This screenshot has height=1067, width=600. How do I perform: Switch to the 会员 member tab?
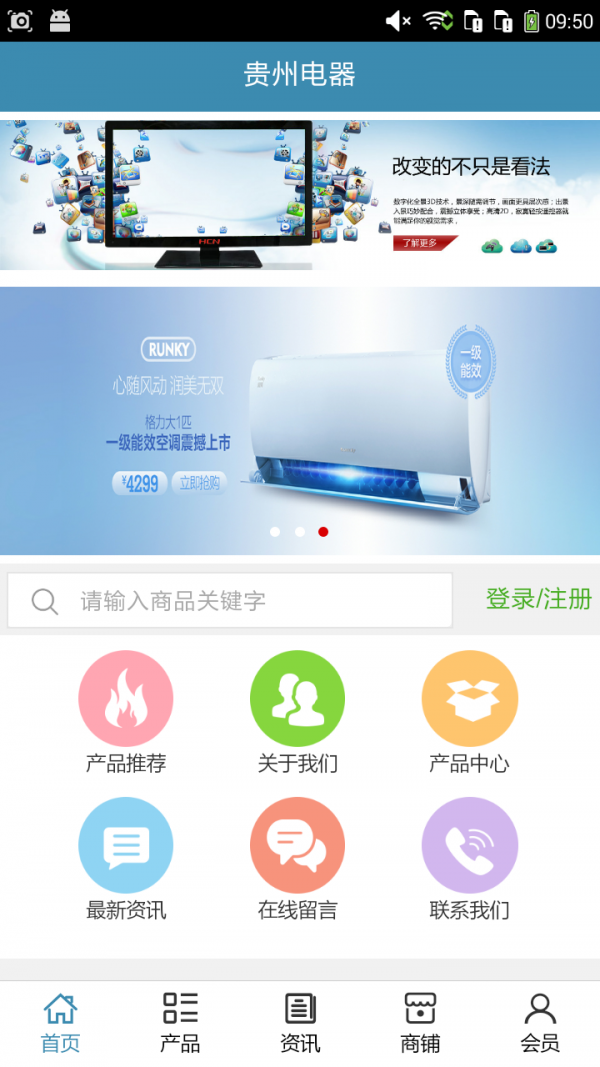(x=540, y=1023)
